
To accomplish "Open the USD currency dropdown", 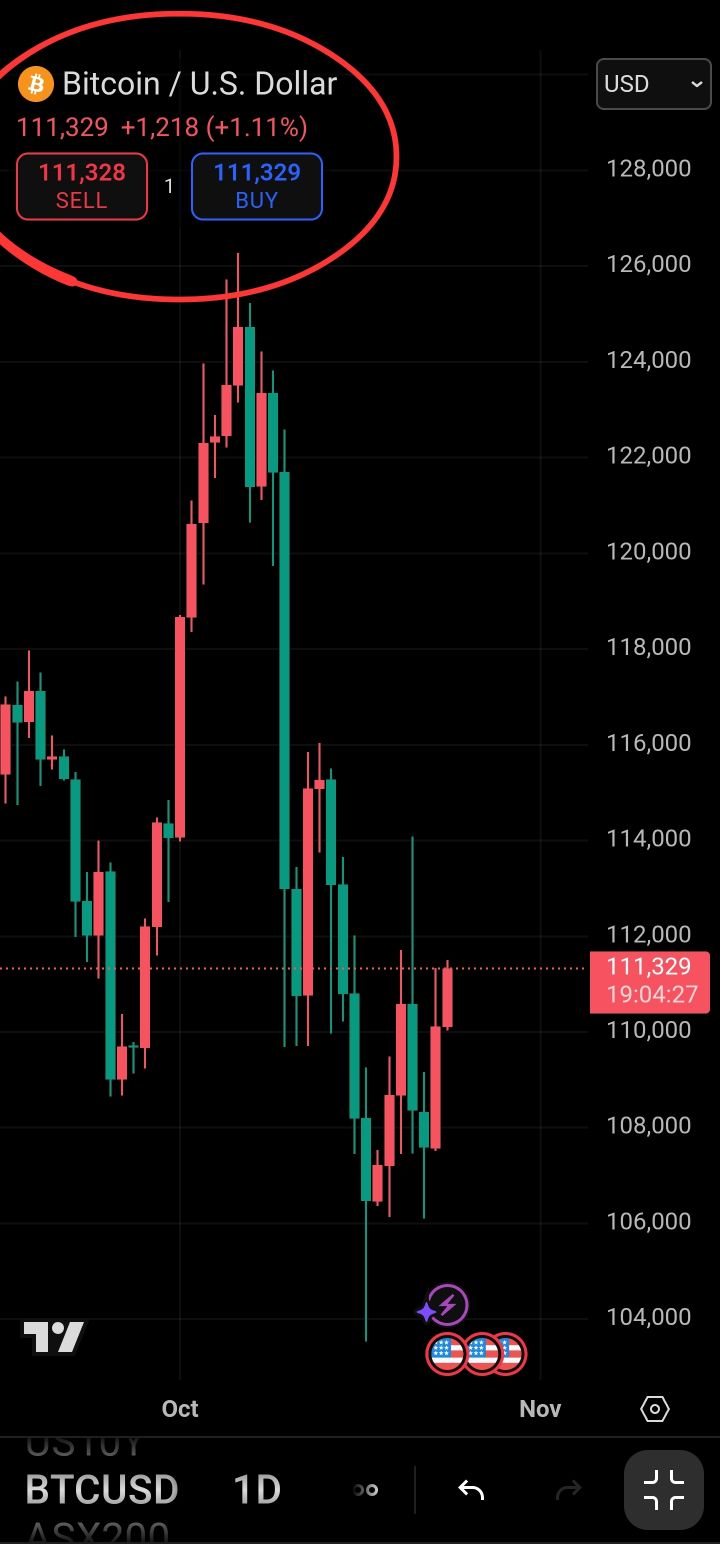I will pyautogui.click(x=654, y=84).
